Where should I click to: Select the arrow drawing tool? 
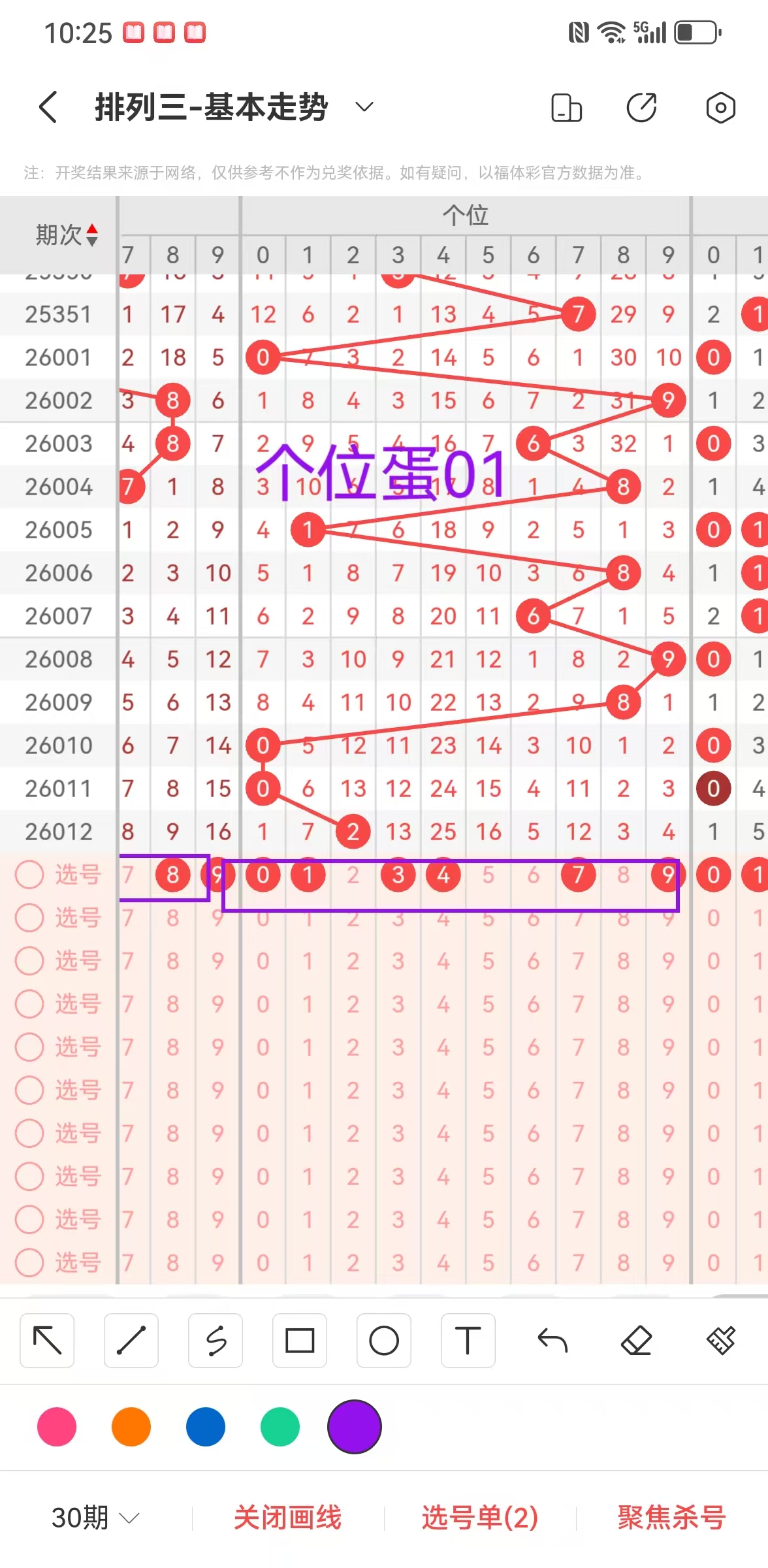click(x=47, y=1341)
